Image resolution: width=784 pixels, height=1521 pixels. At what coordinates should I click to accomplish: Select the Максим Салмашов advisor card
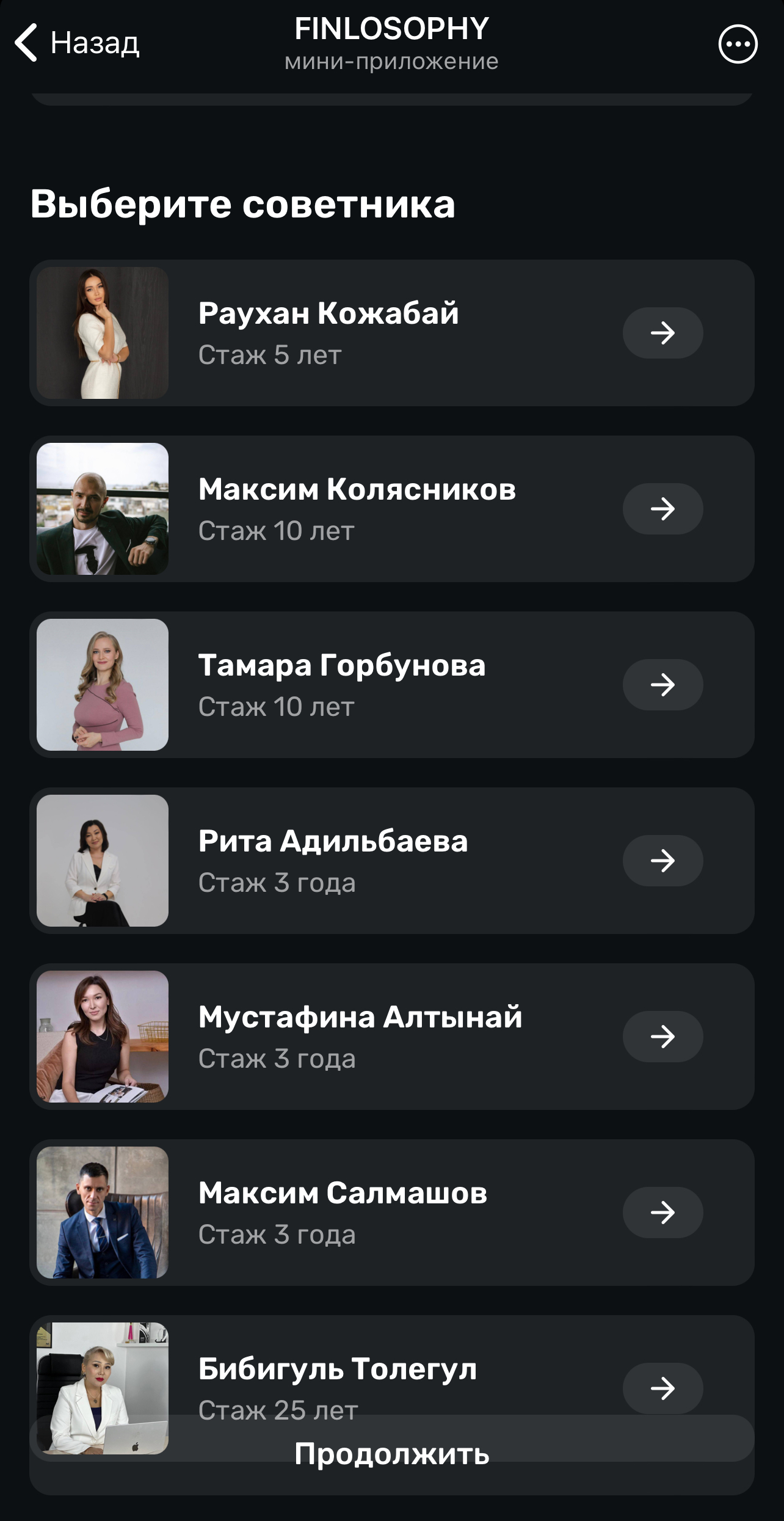[392, 1213]
